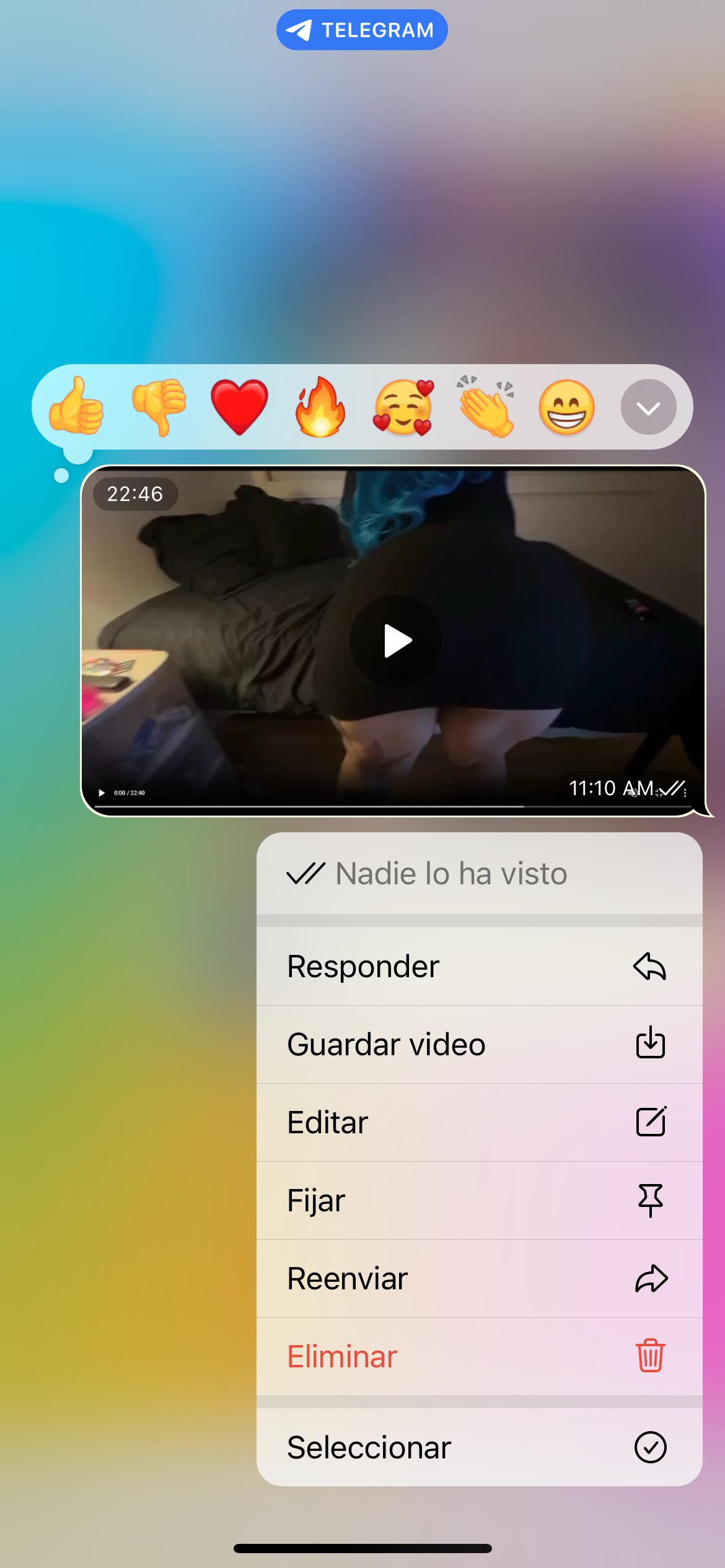React with the clapping hands emoji
725x1568 pixels.
coord(486,407)
